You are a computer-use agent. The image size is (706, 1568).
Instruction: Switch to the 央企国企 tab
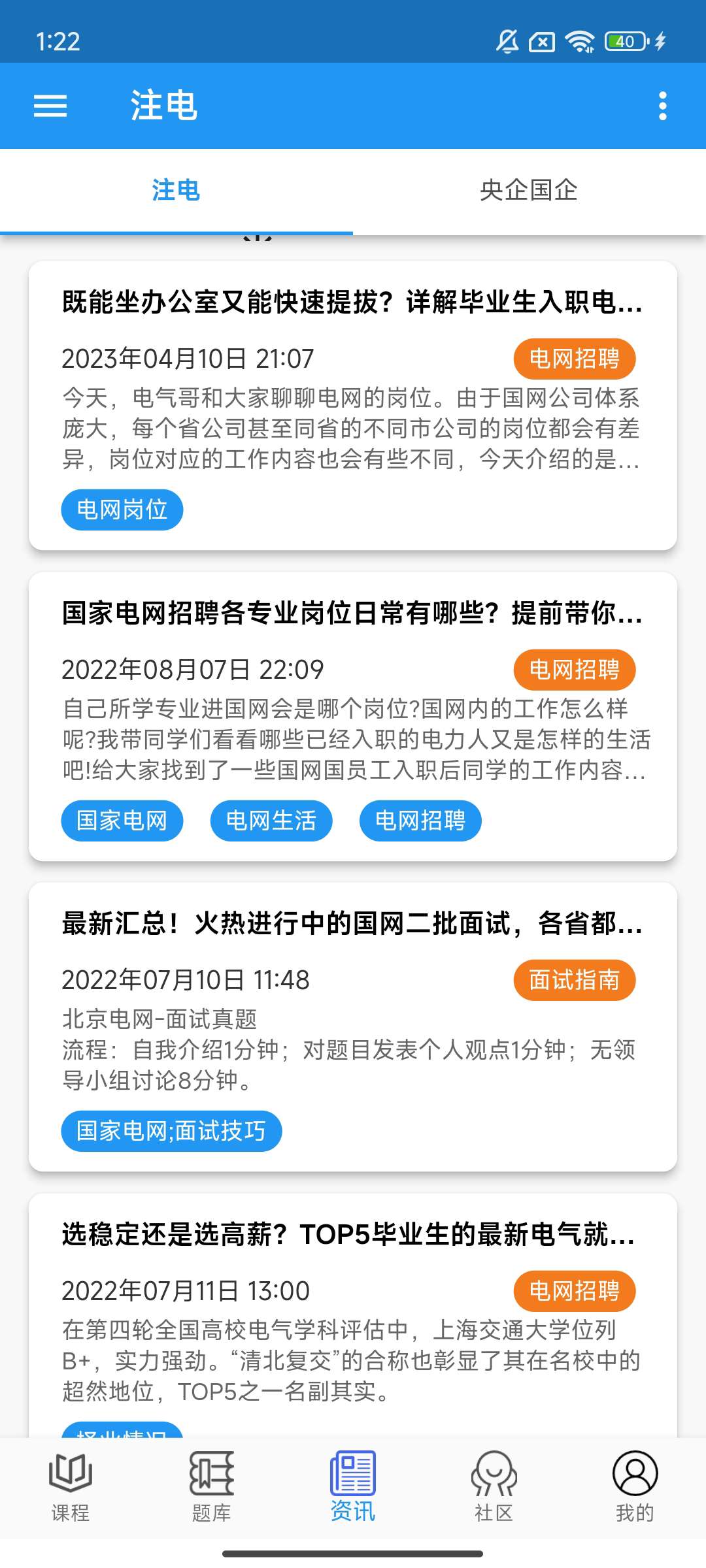coord(528,191)
